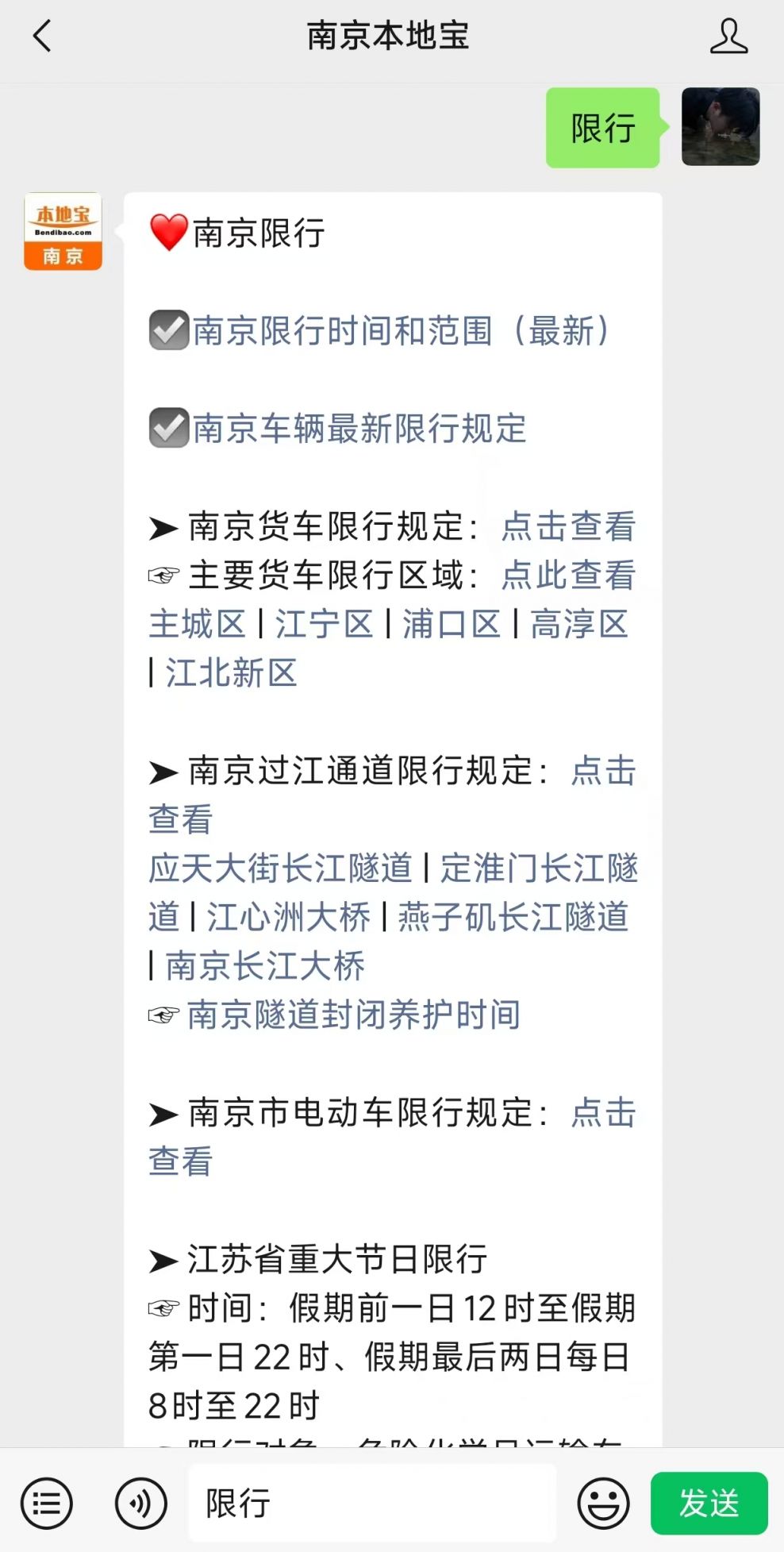Open the account profile icon

pyautogui.click(x=728, y=37)
